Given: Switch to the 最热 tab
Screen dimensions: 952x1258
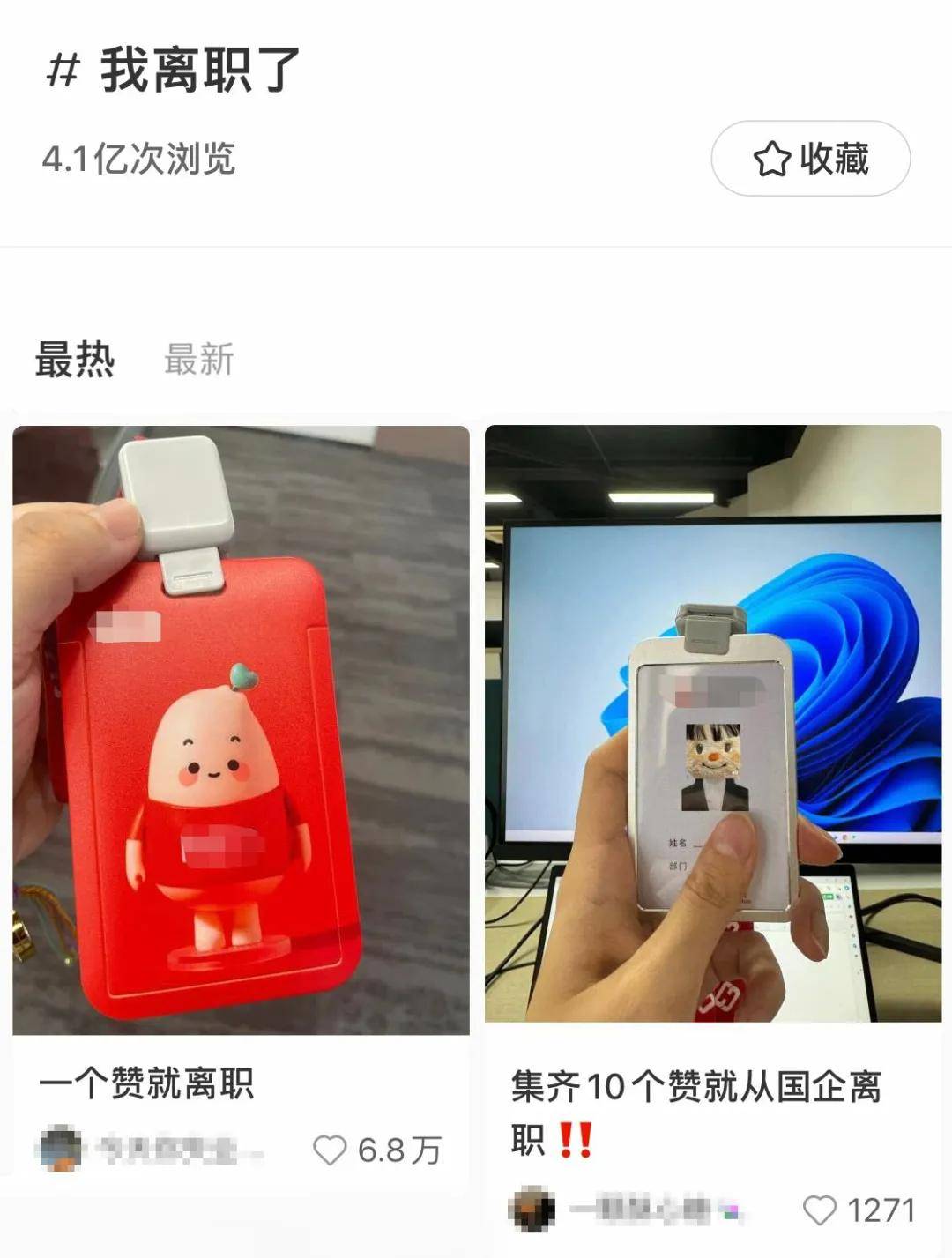Looking at the screenshot, I should tap(75, 360).
